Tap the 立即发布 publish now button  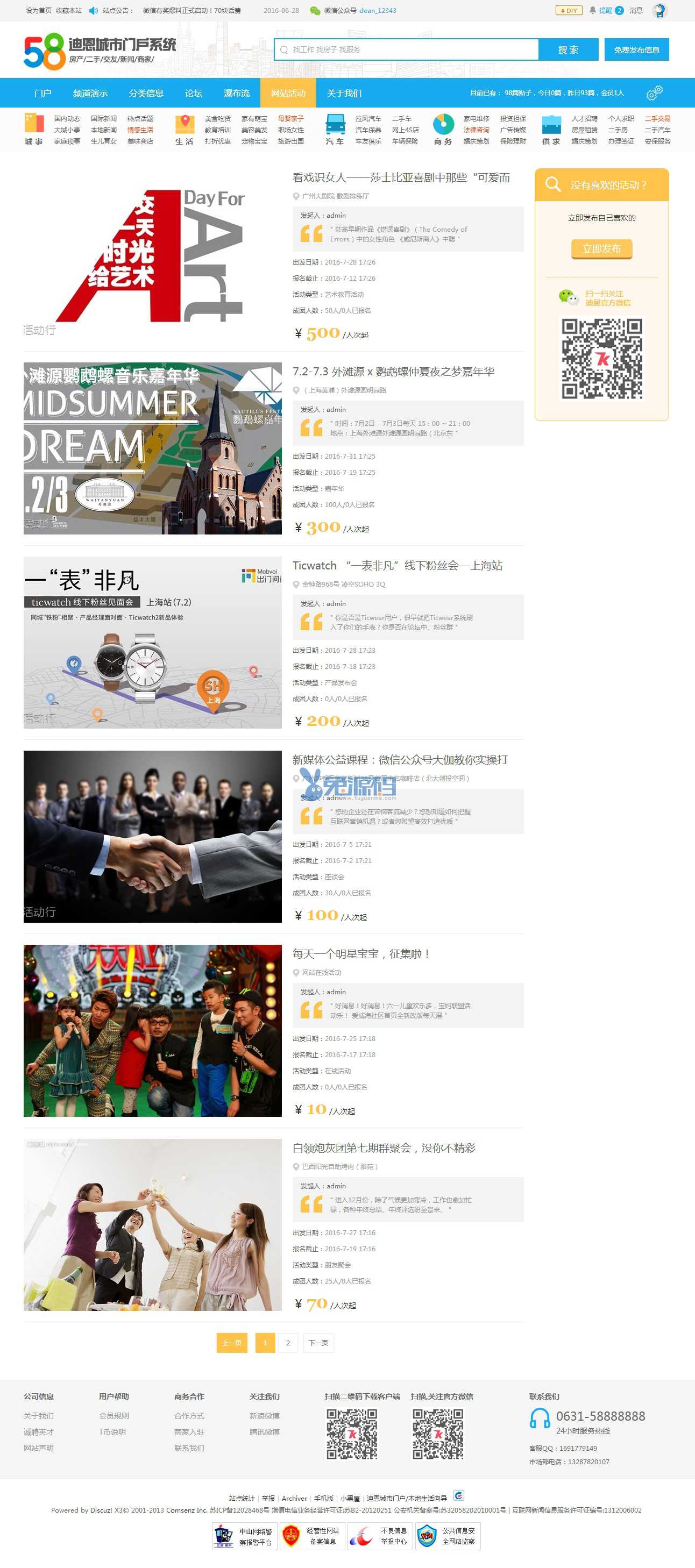pyautogui.click(x=601, y=248)
